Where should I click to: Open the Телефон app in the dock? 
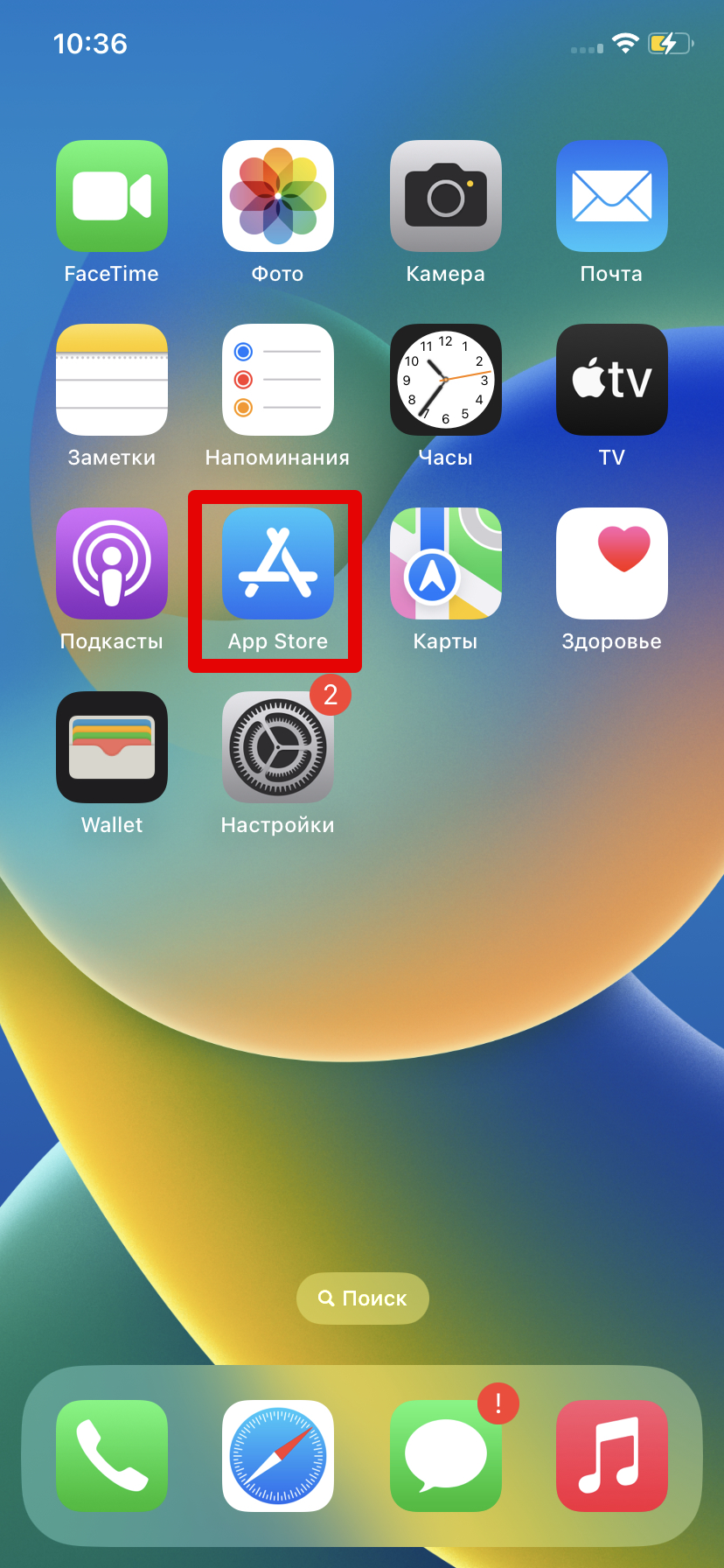click(x=111, y=1455)
